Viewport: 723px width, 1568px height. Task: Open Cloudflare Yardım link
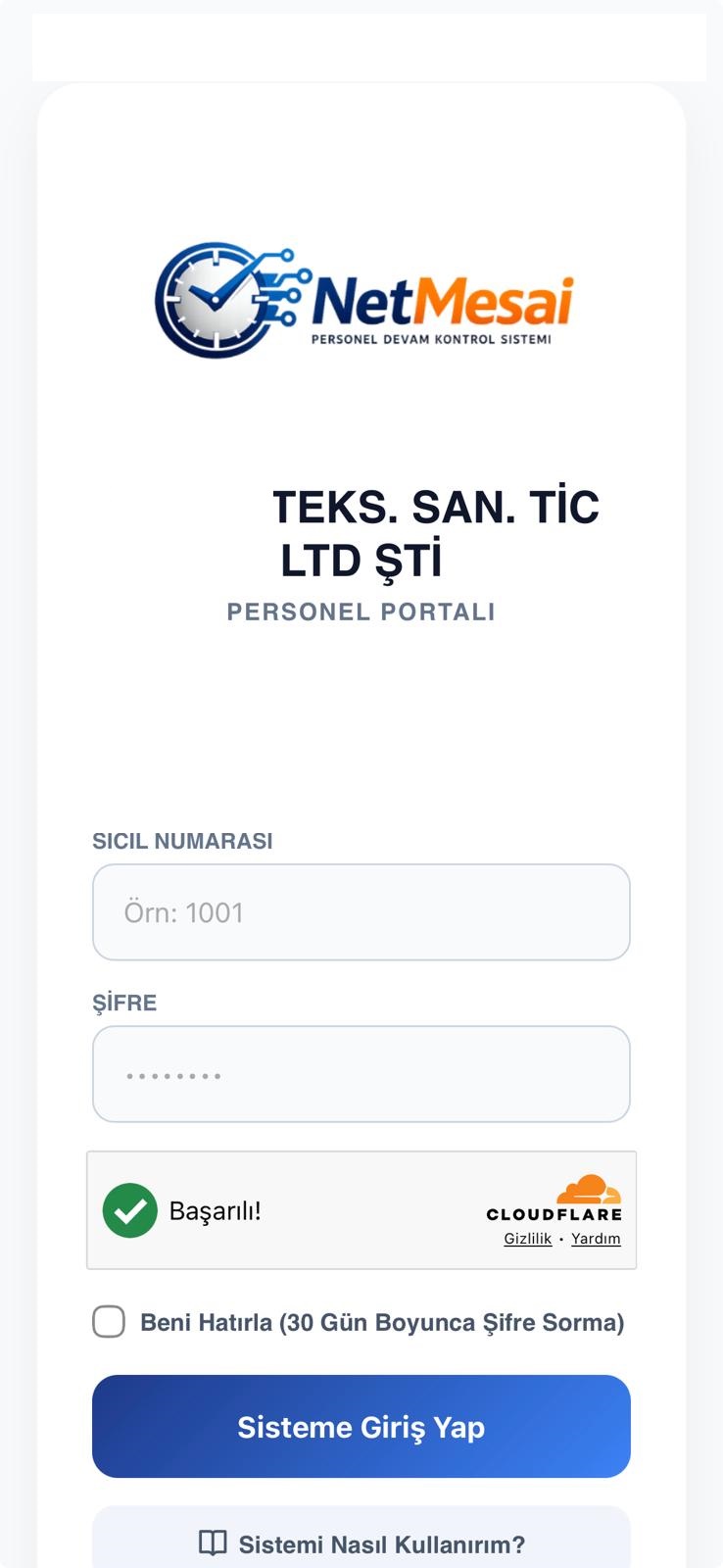596,1239
